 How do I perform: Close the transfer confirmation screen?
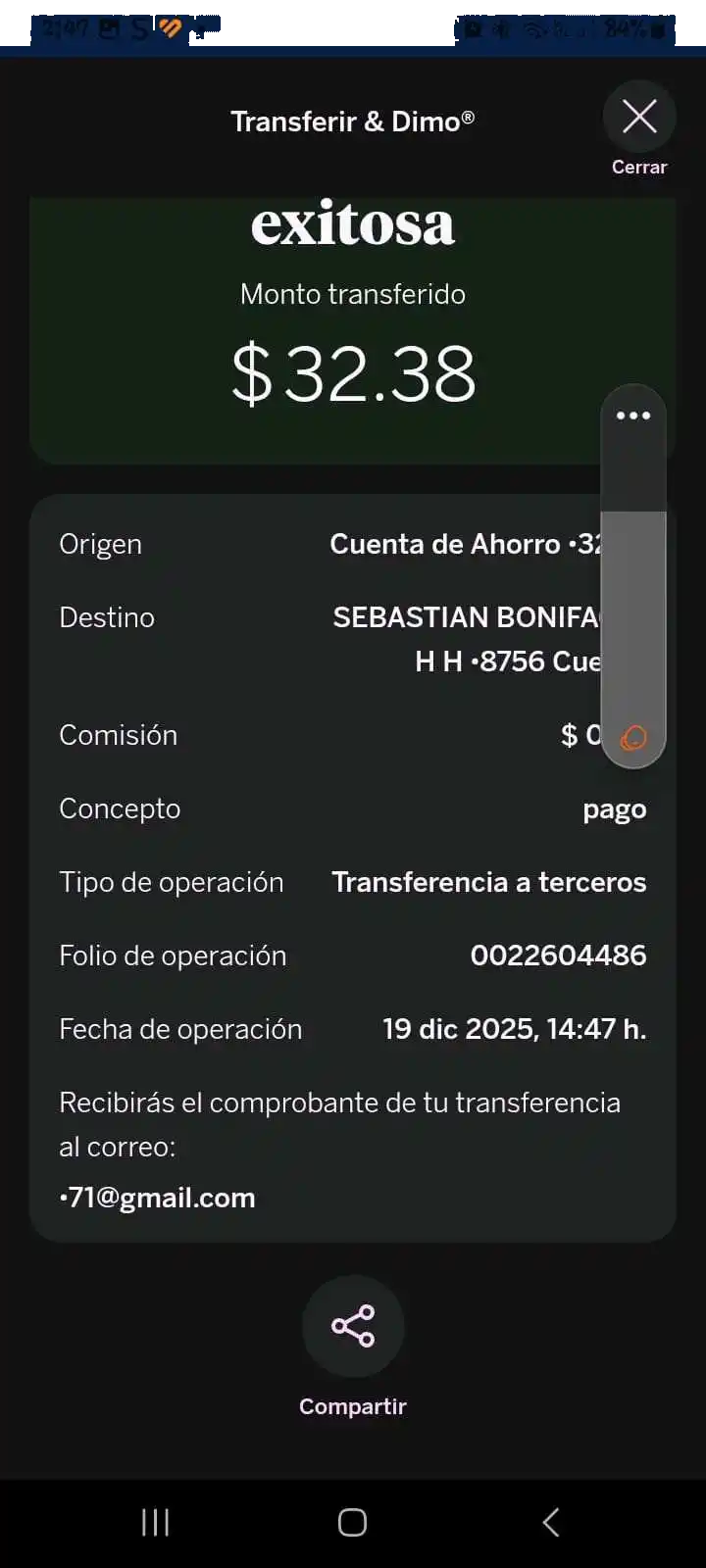pos(639,119)
